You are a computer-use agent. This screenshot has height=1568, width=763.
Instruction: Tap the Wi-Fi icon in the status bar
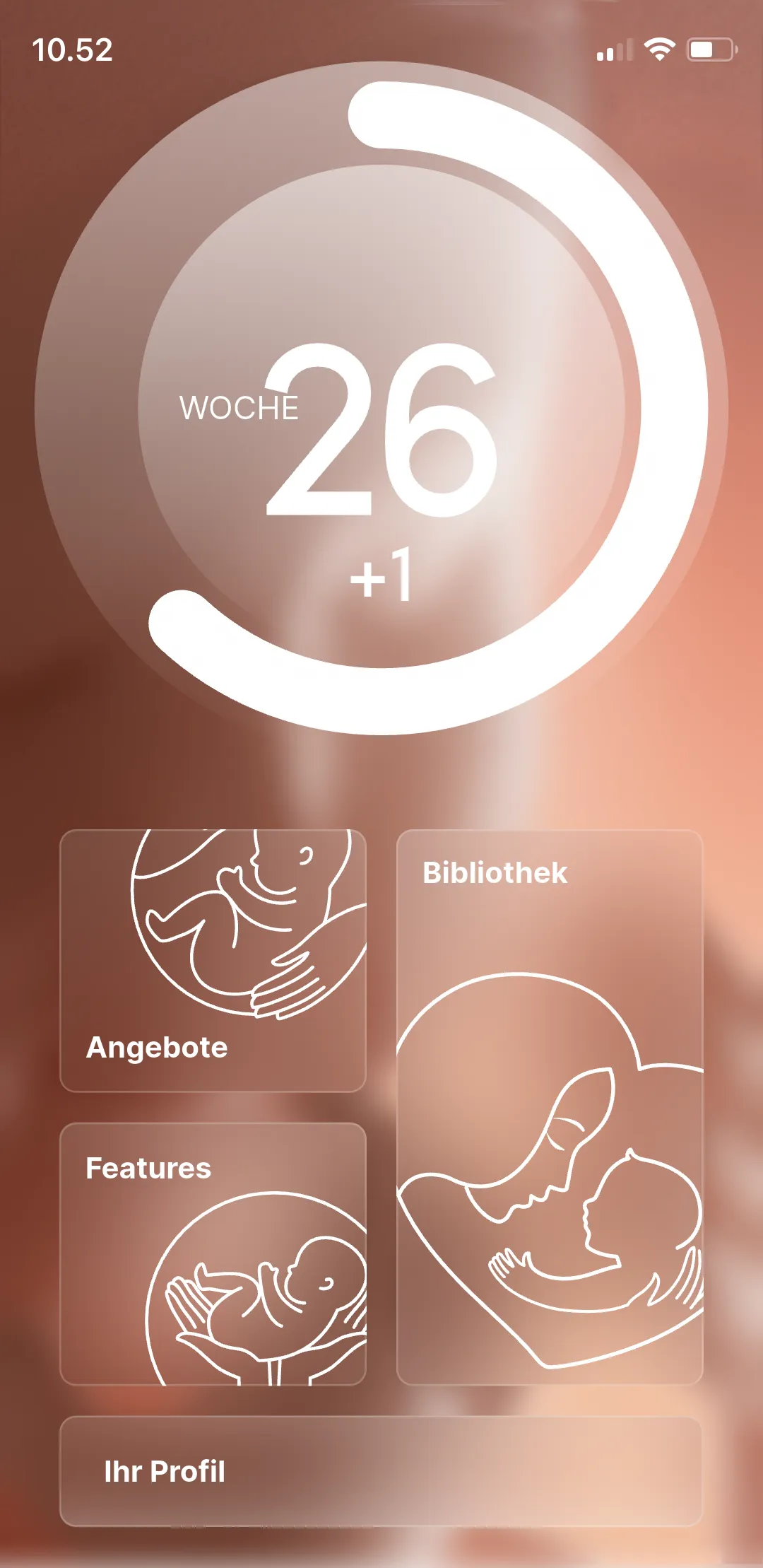[658, 48]
